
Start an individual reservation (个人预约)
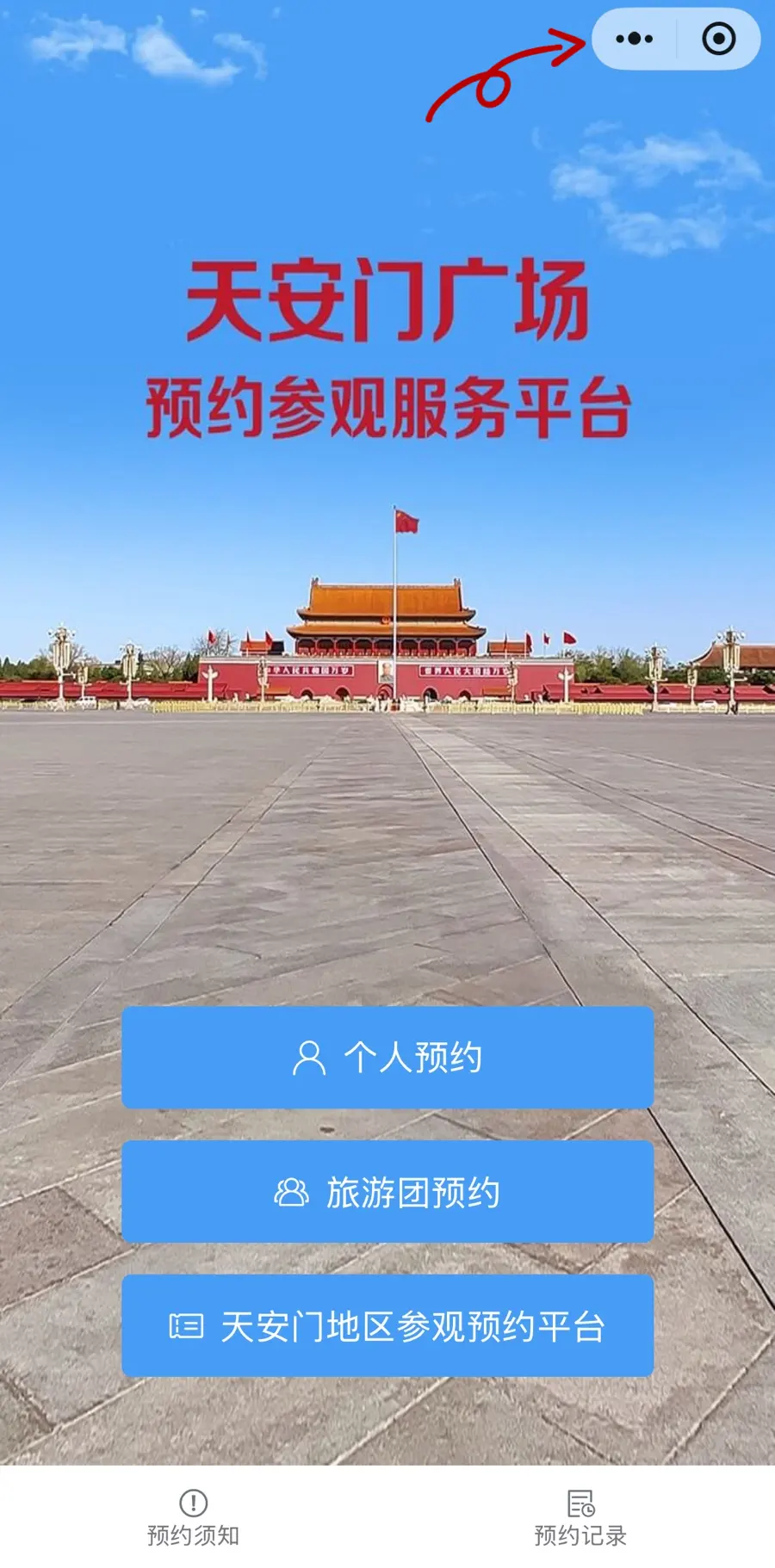tap(387, 1058)
